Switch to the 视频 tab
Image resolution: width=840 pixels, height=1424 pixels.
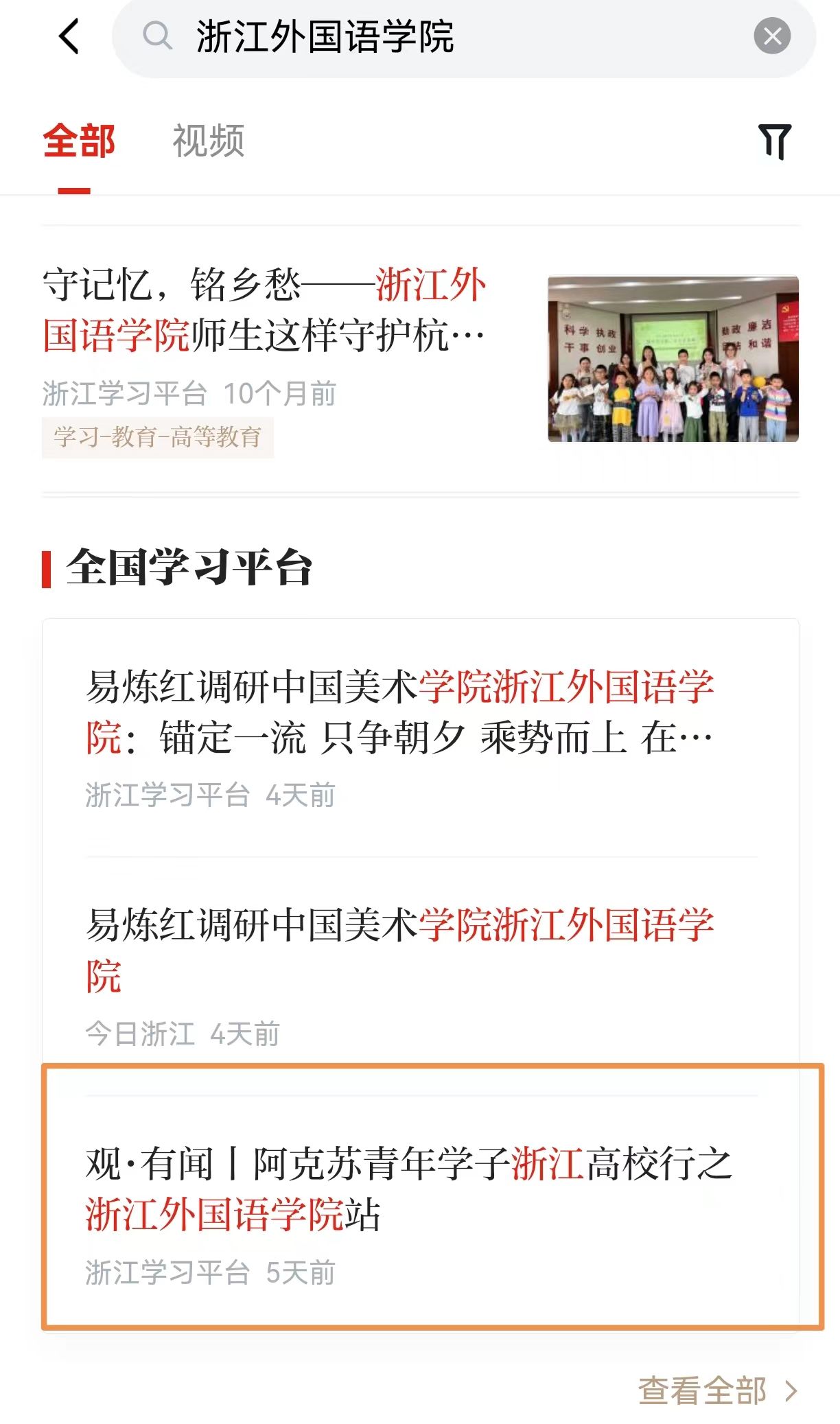click(x=208, y=141)
